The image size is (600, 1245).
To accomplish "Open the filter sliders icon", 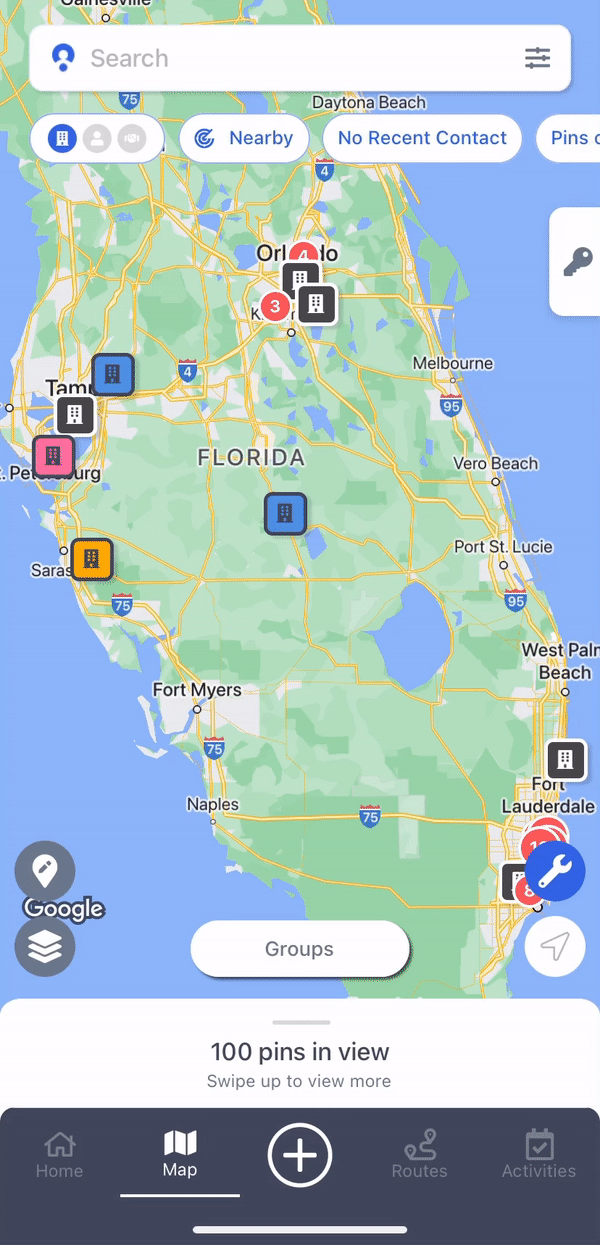I will [538, 58].
